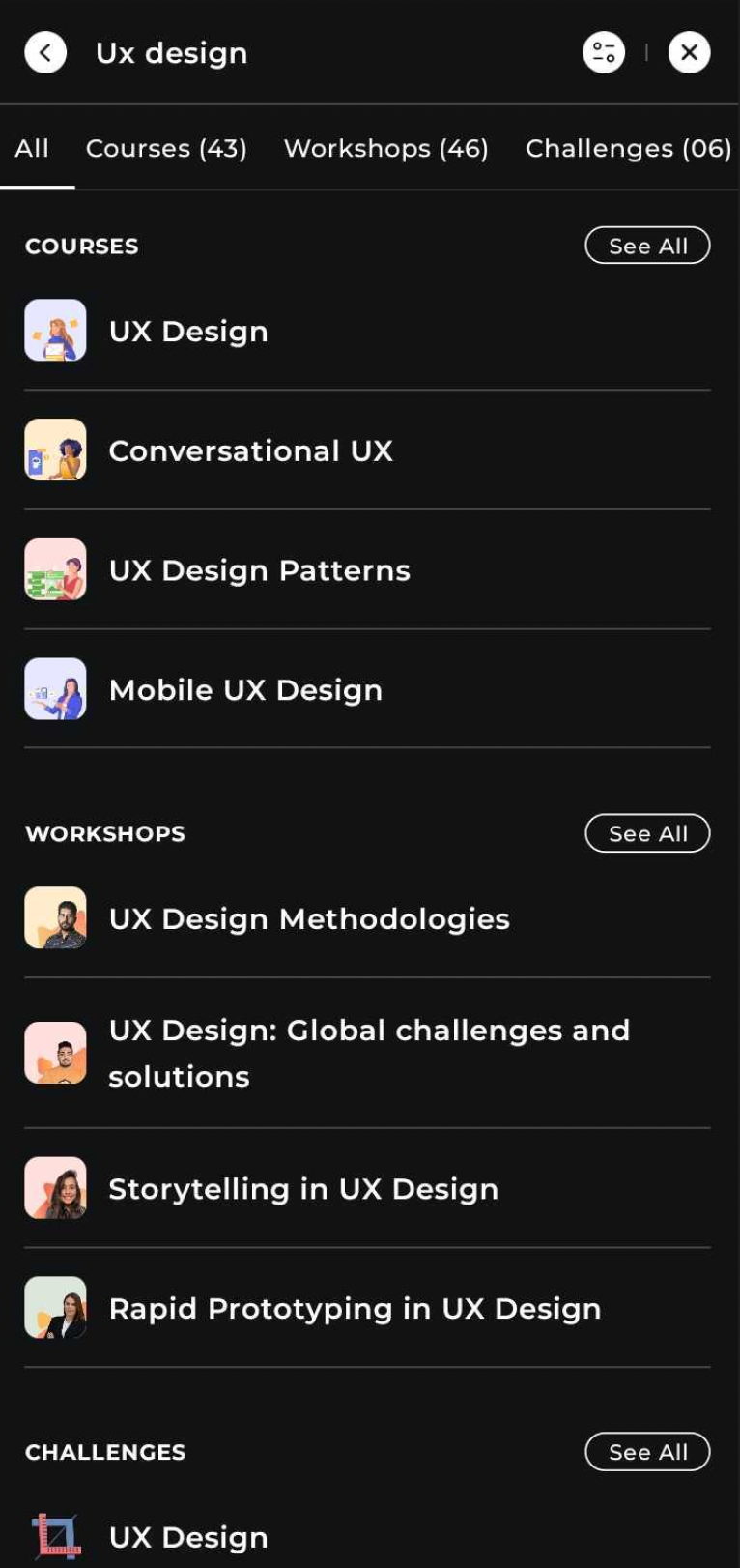Select the All tab
This screenshot has height=1568, width=740.
click(x=32, y=148)
